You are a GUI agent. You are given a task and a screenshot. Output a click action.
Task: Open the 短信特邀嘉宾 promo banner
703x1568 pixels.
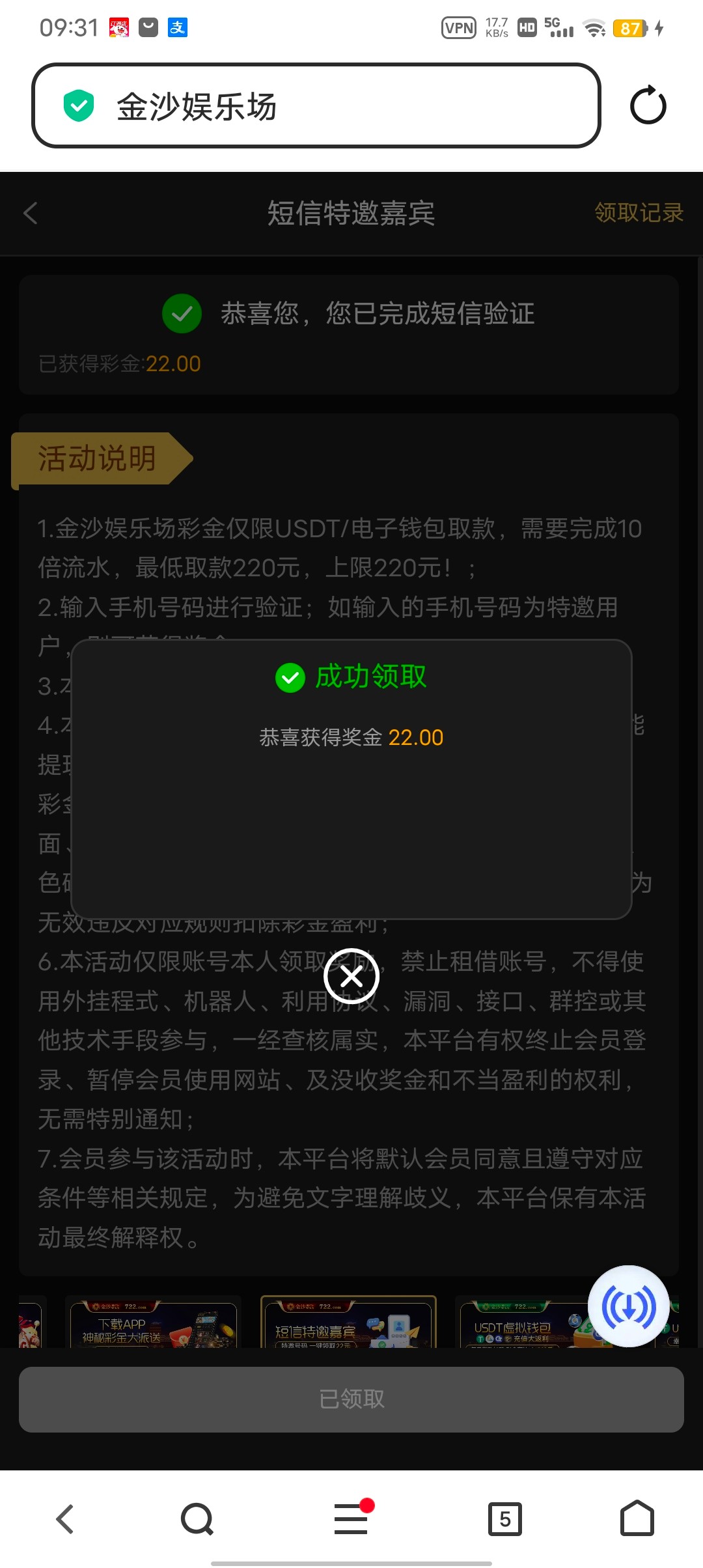point(348,1324)
